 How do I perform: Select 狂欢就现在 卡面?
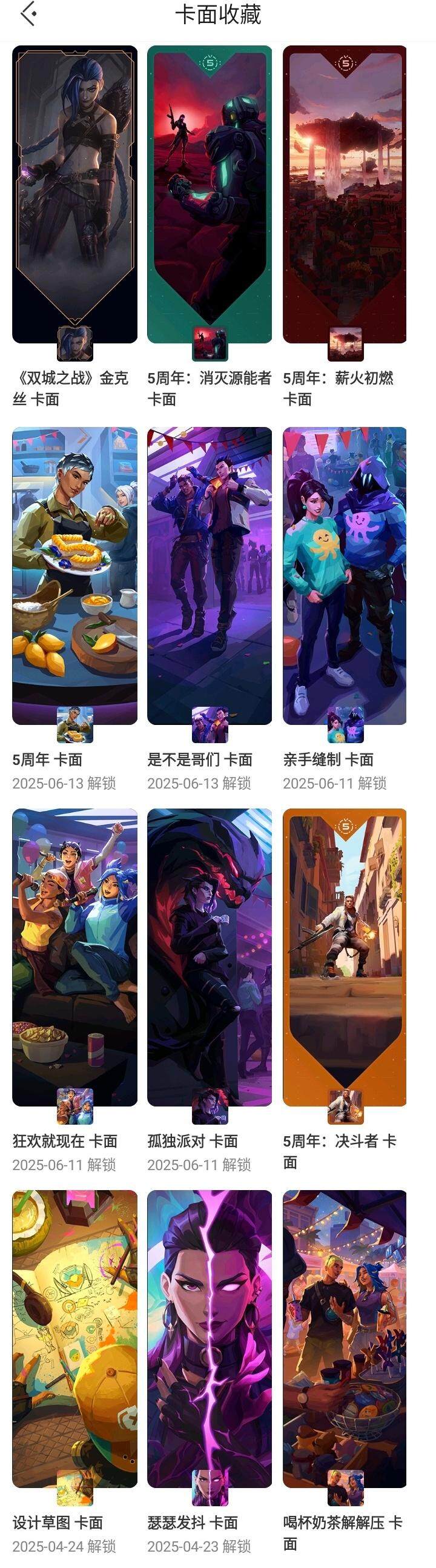74,957
